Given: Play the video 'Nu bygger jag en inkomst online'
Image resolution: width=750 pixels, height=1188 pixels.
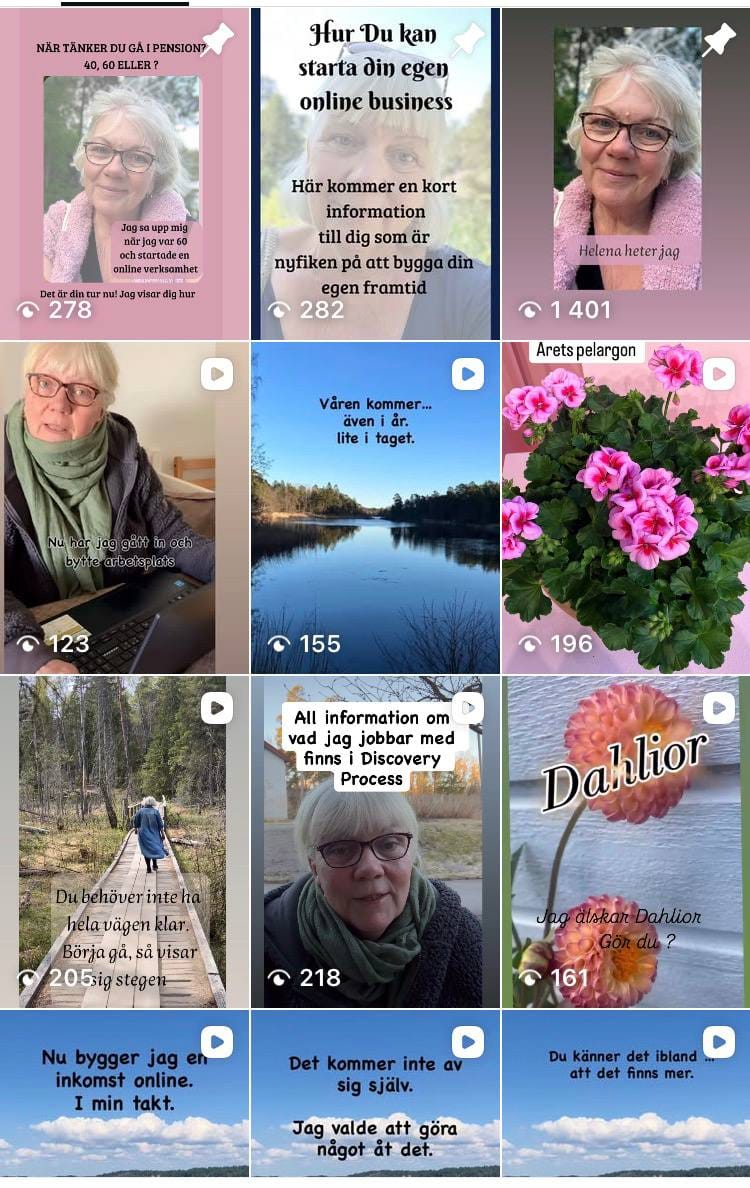Looking at the screenshot, I should coord(124,1095).
